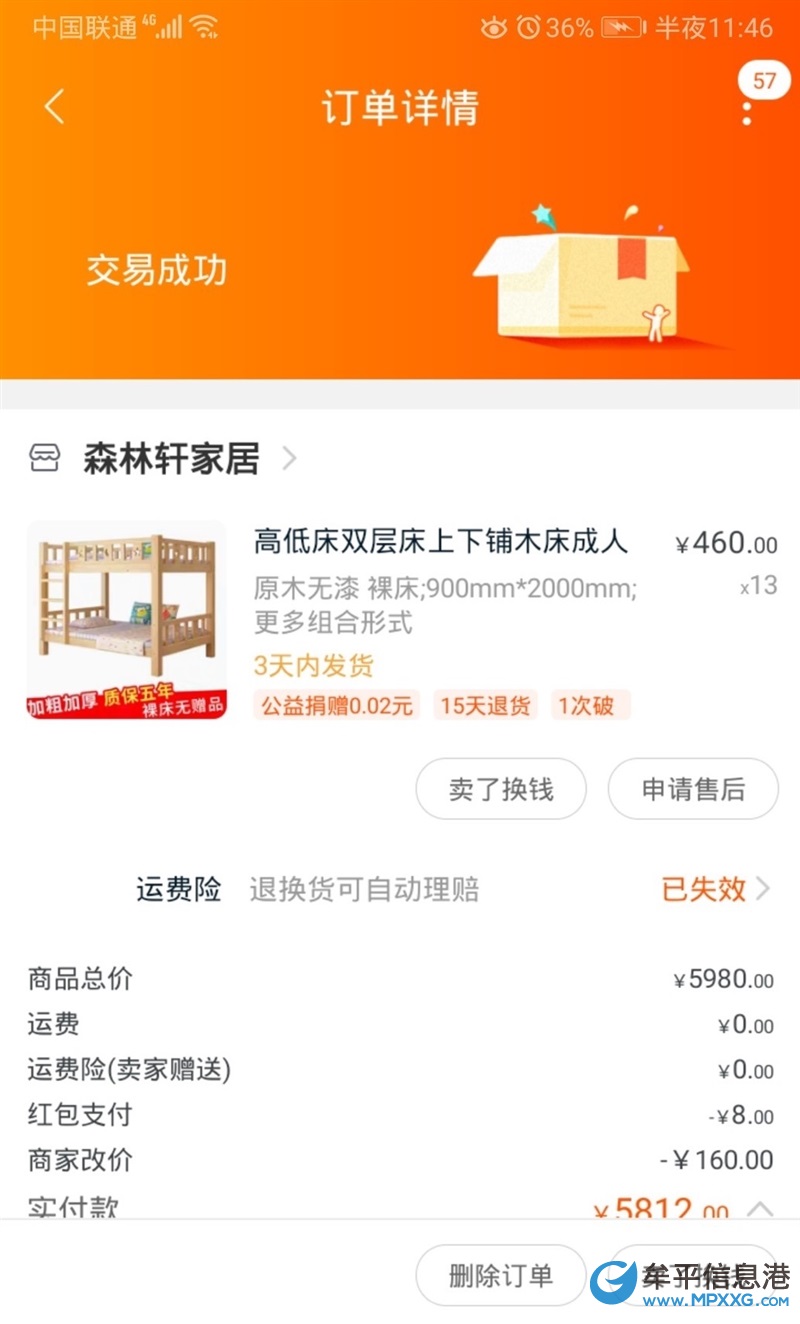The image size is (800, 1324).
Task: Open the bunk bed product thumbnail
Action: point(126,619)
